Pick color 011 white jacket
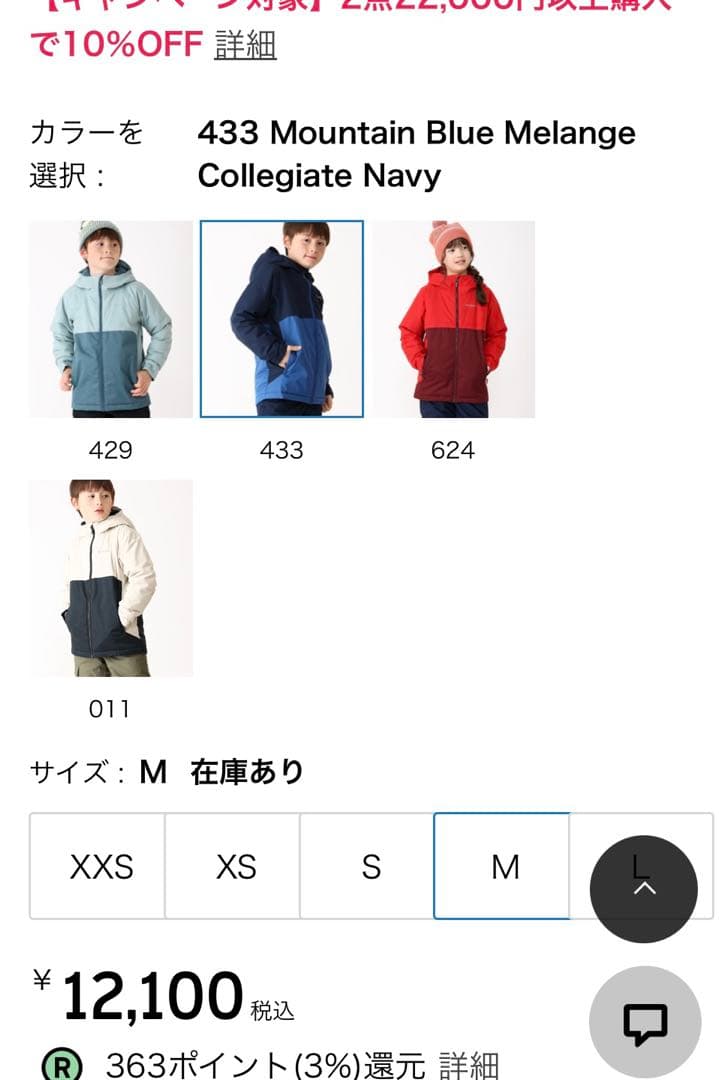 [111, 578]
